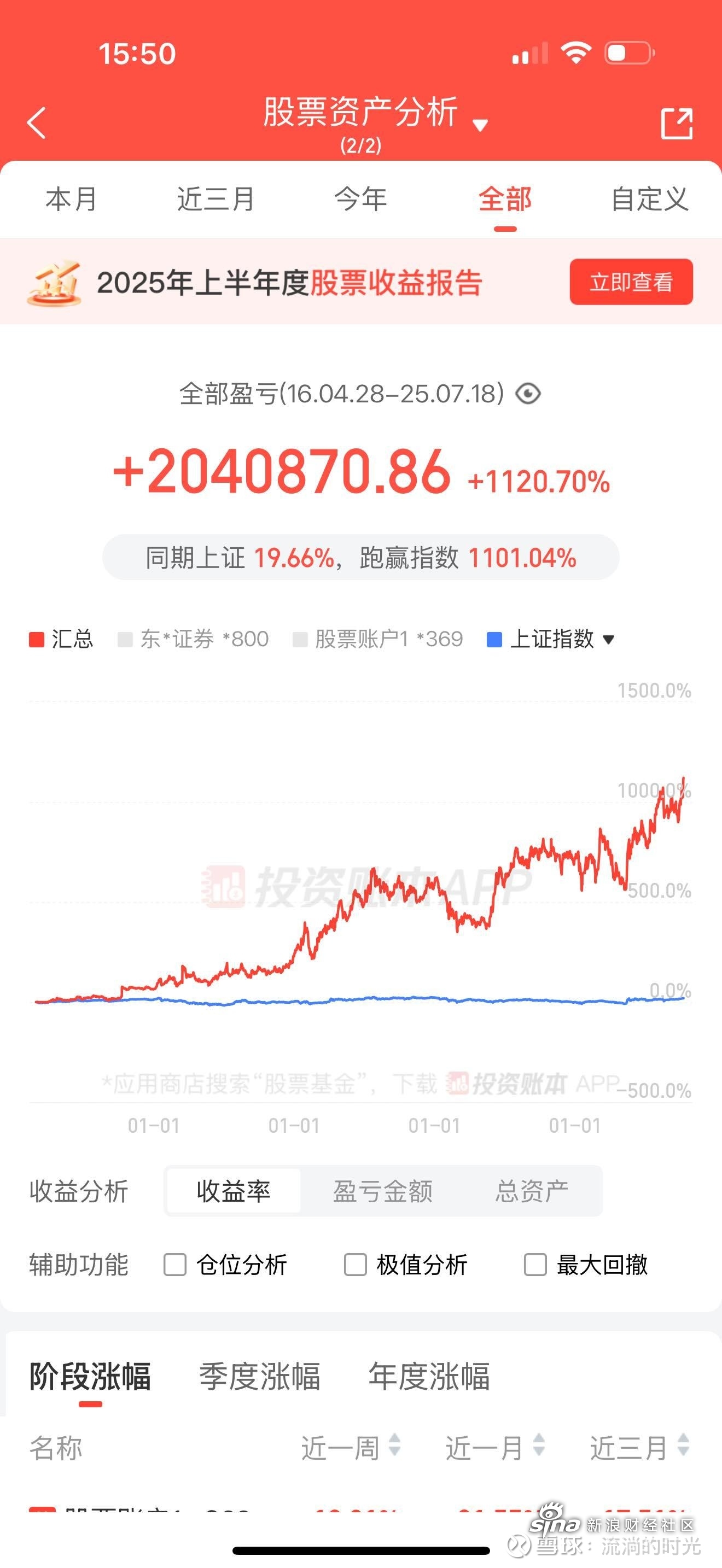Select the 今年 tab
The height and width of the screenshot is (1568, 722).
click(360, 200)
